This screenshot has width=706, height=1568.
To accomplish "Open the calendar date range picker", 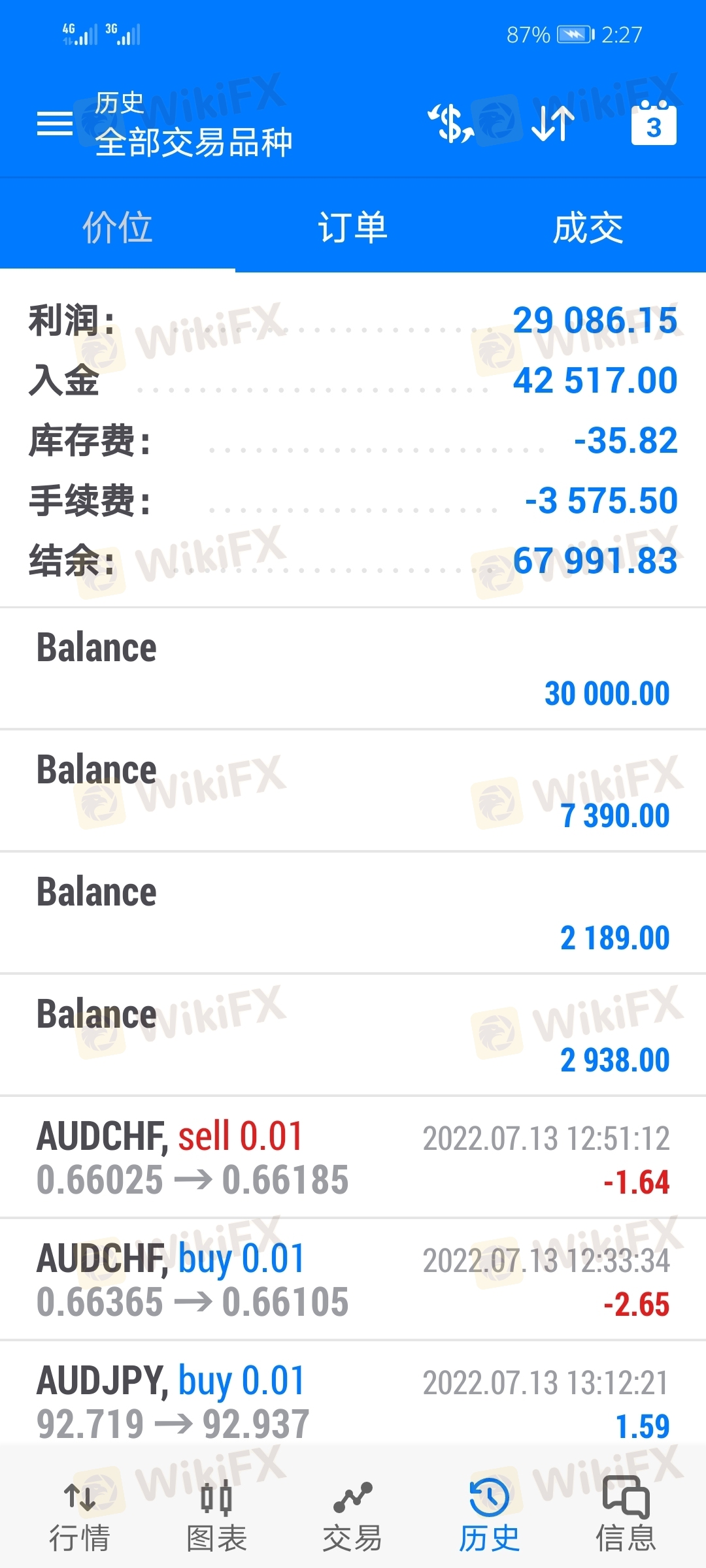I will (x=654, y=123).
